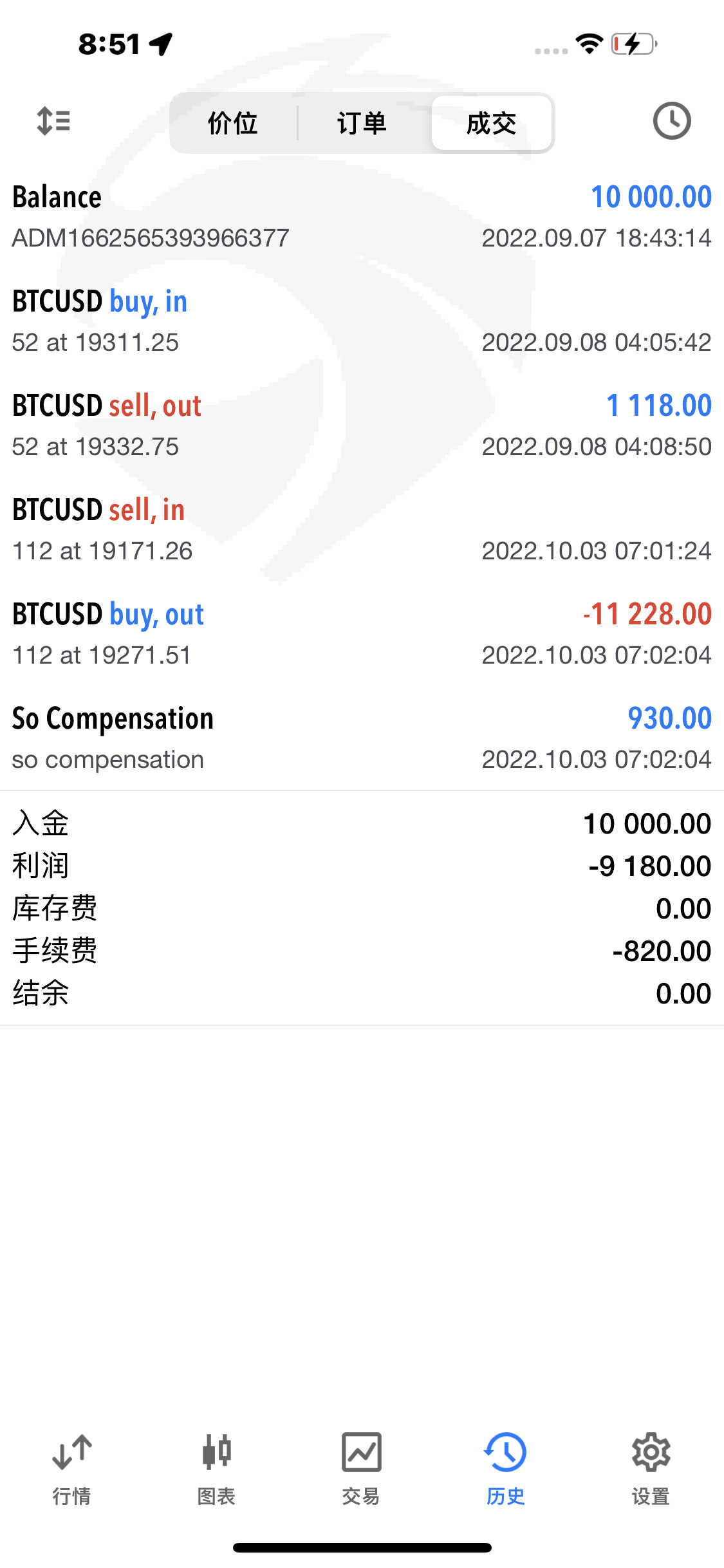Open the BTCUSD sell, out deal
This screenshot has width=724, height=1568.
pos(362,425)
